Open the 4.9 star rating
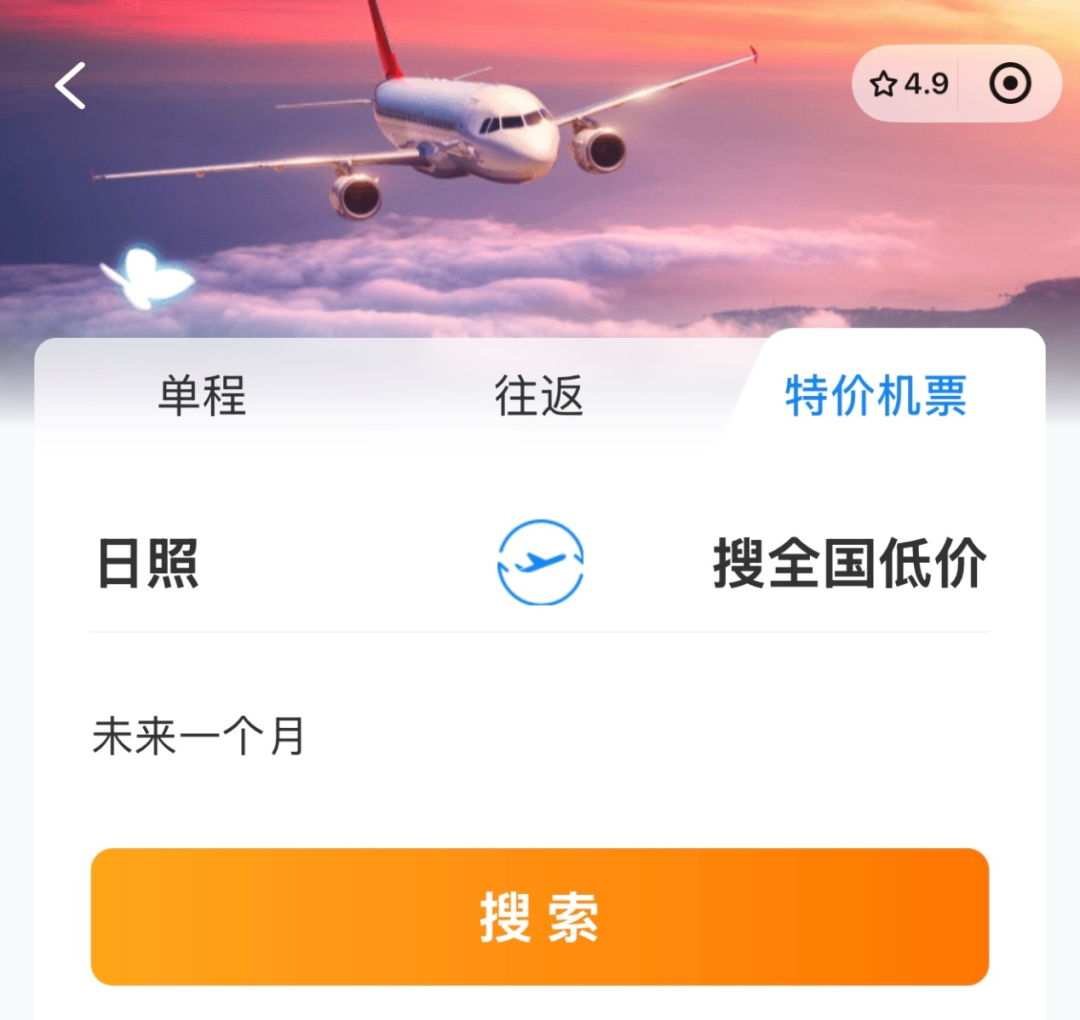Image resolution: width=1080 pixels, height=1020 pixels. (x=909, y=84)
